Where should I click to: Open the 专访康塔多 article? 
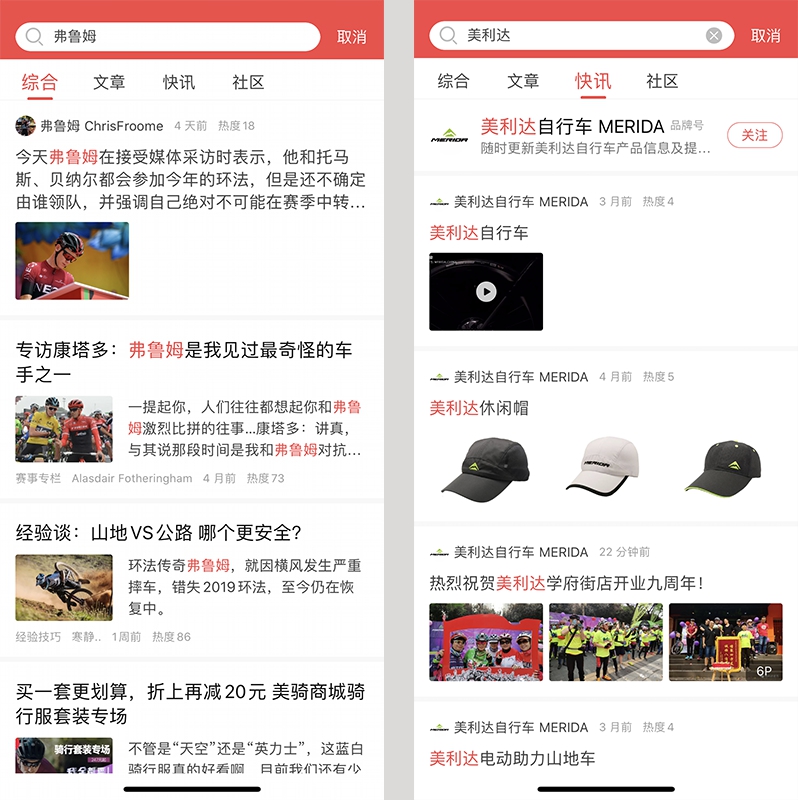[x=184, y=361]
